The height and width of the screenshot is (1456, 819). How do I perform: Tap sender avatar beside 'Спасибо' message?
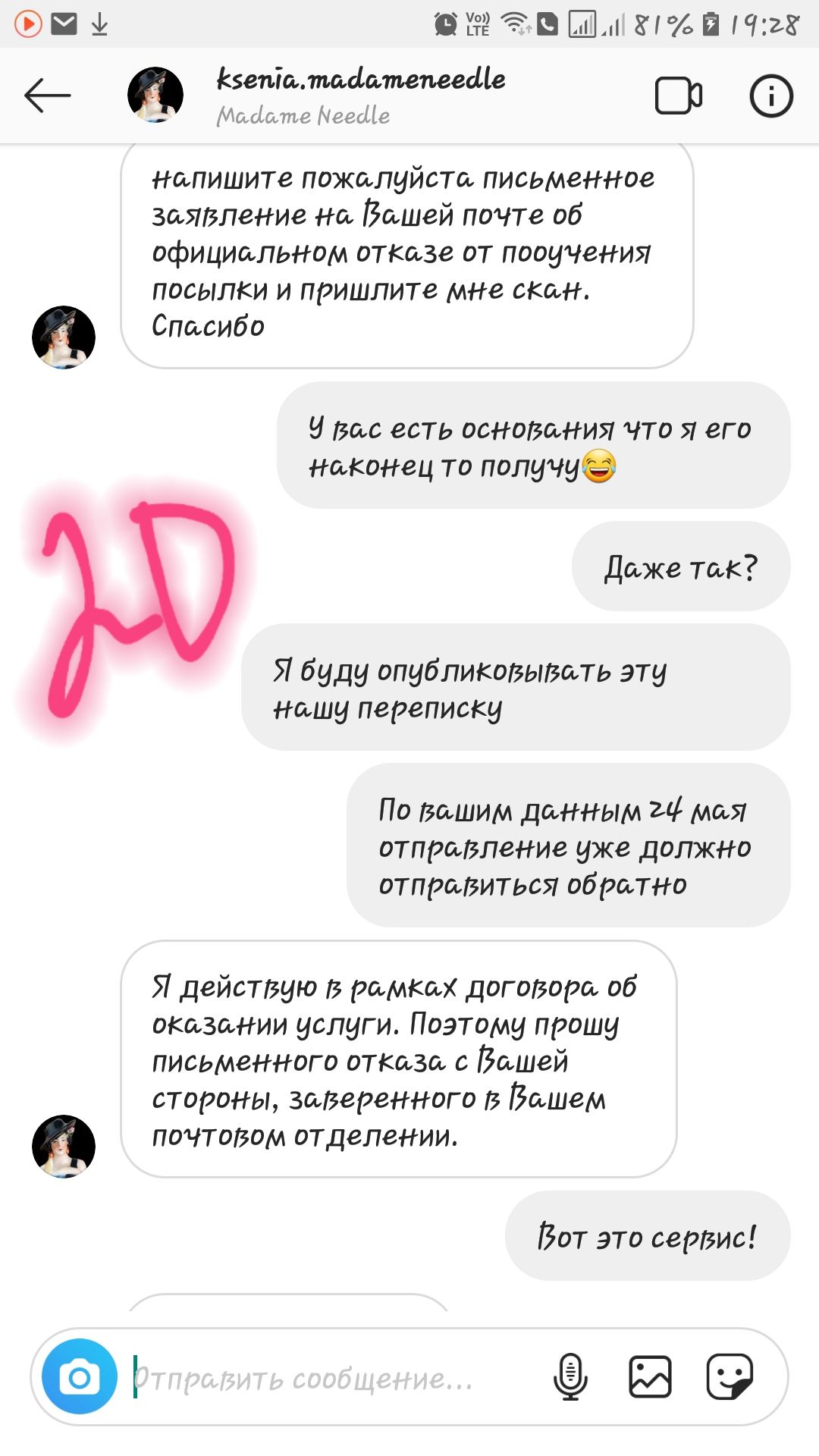click(x=64, y=337)
